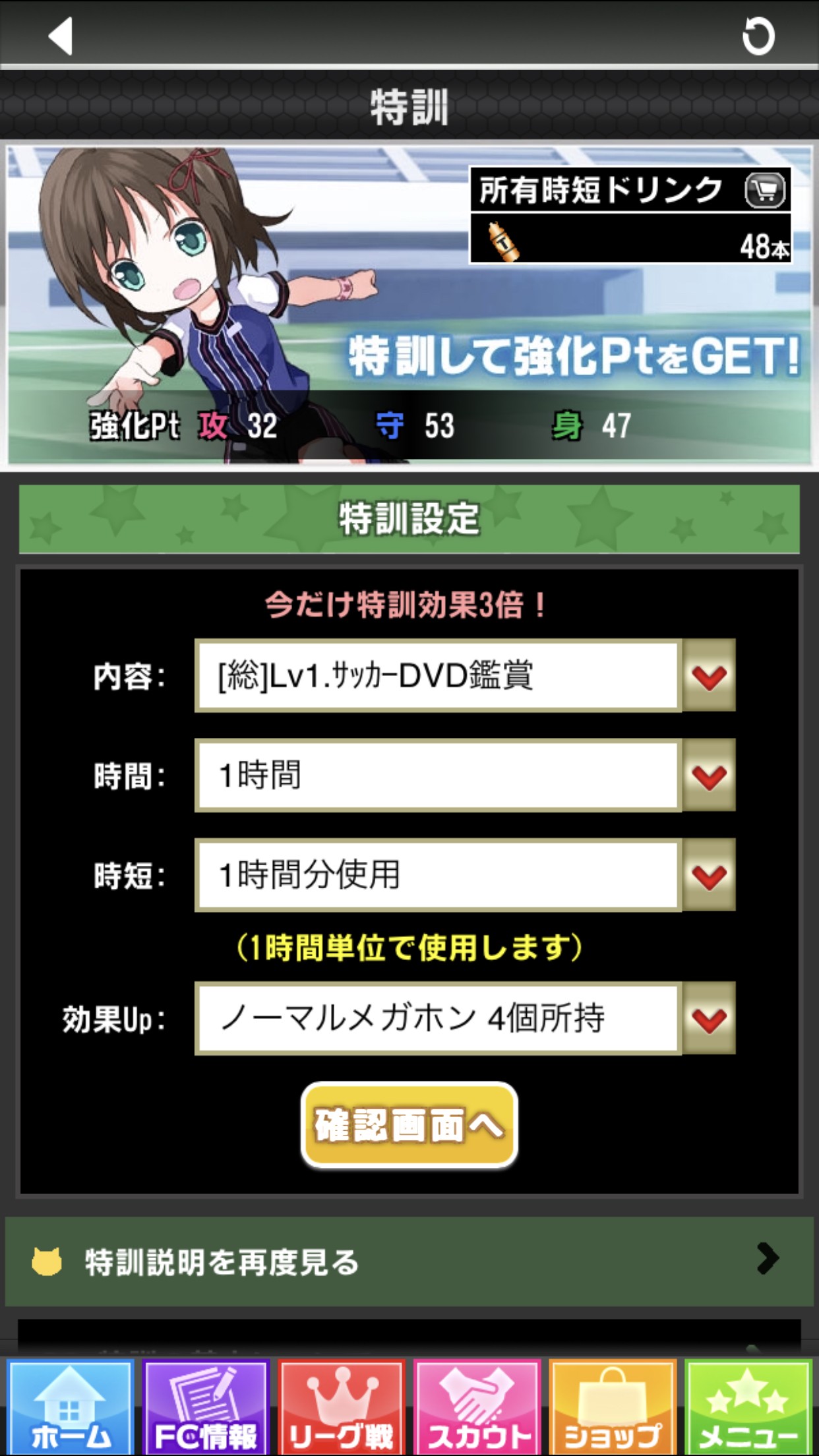Switch to the スカウト tab
The image size is (819, 1456).
pyautogui.click(x=477, y=1407)
